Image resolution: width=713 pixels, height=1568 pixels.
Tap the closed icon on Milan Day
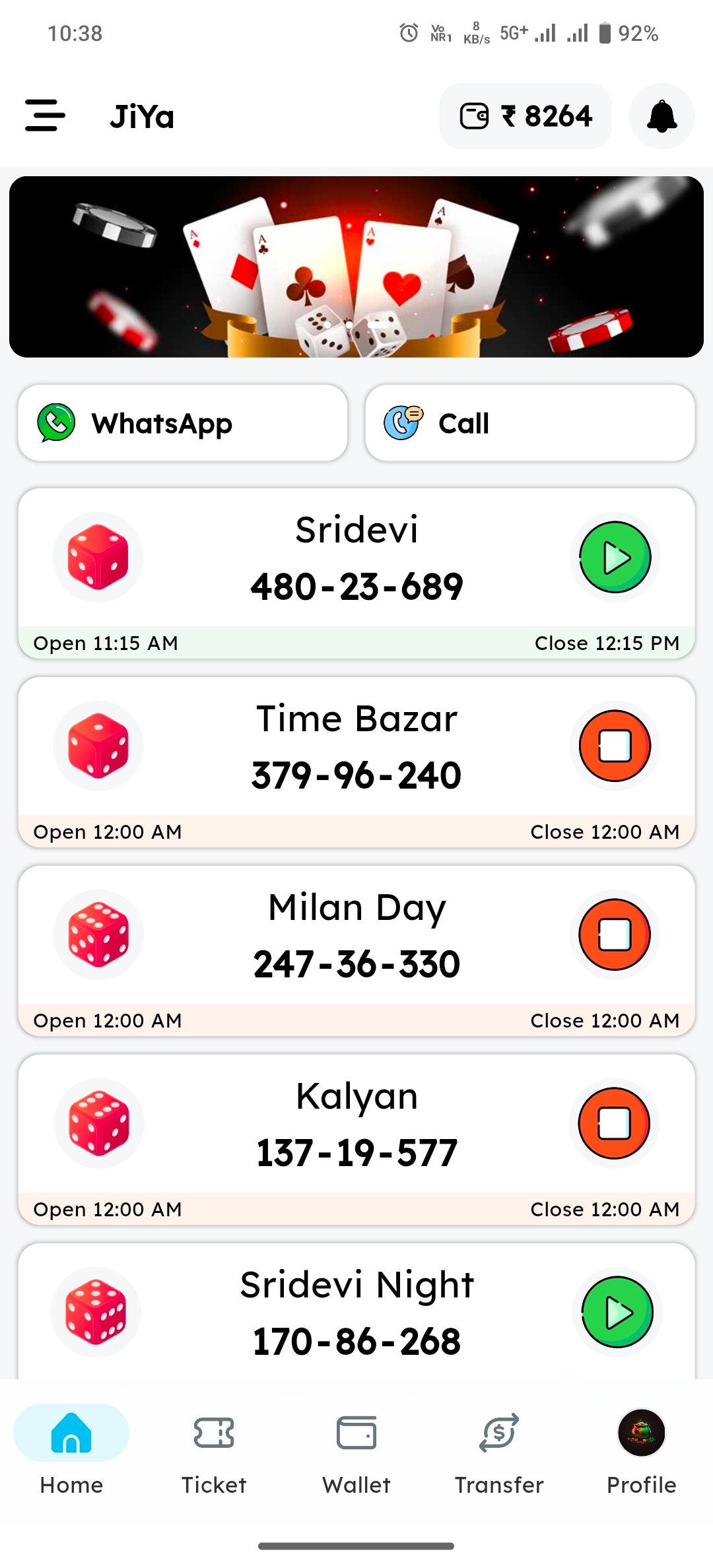pyautogui.click(x=615, y=934)
